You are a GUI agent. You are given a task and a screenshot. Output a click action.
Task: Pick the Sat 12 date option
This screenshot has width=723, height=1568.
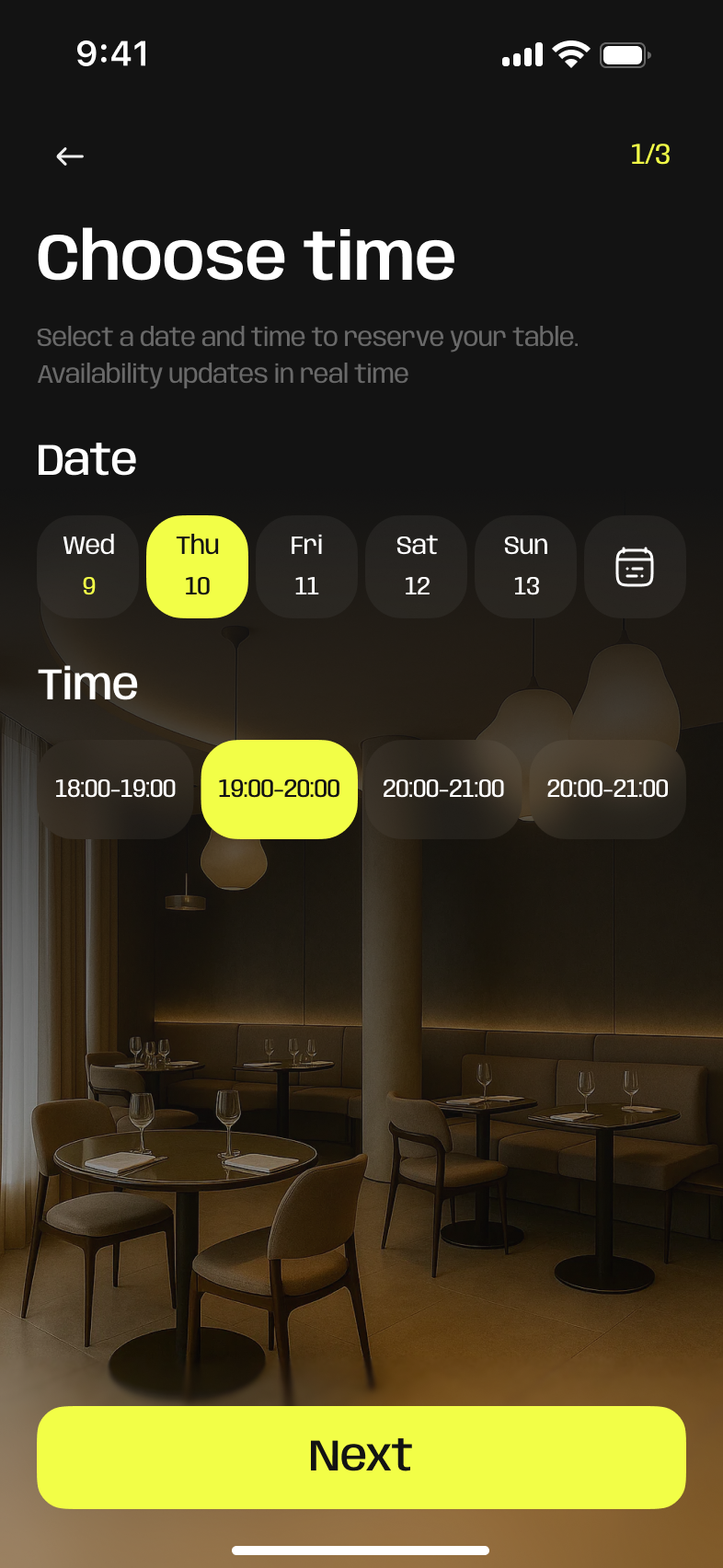click(x=416, y=566)
